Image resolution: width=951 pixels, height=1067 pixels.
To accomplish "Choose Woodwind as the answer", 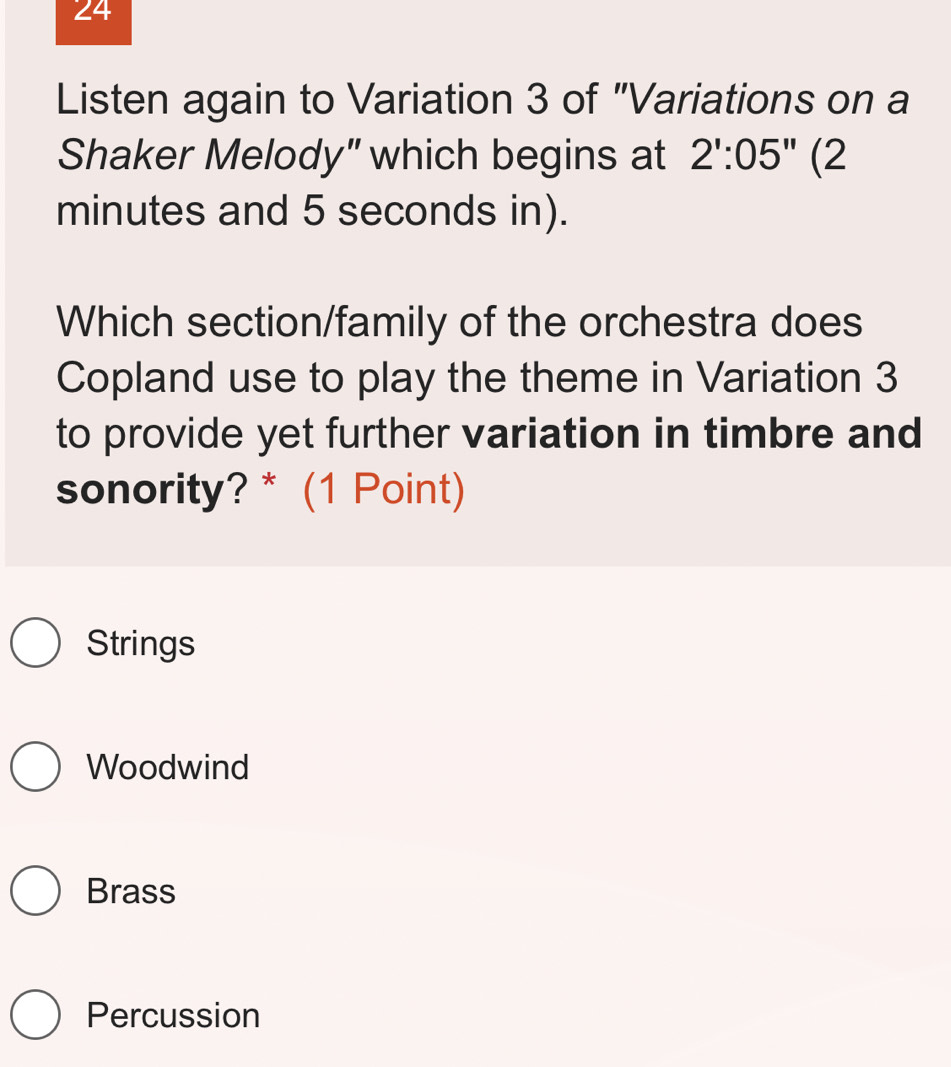I will click(35, 767).
